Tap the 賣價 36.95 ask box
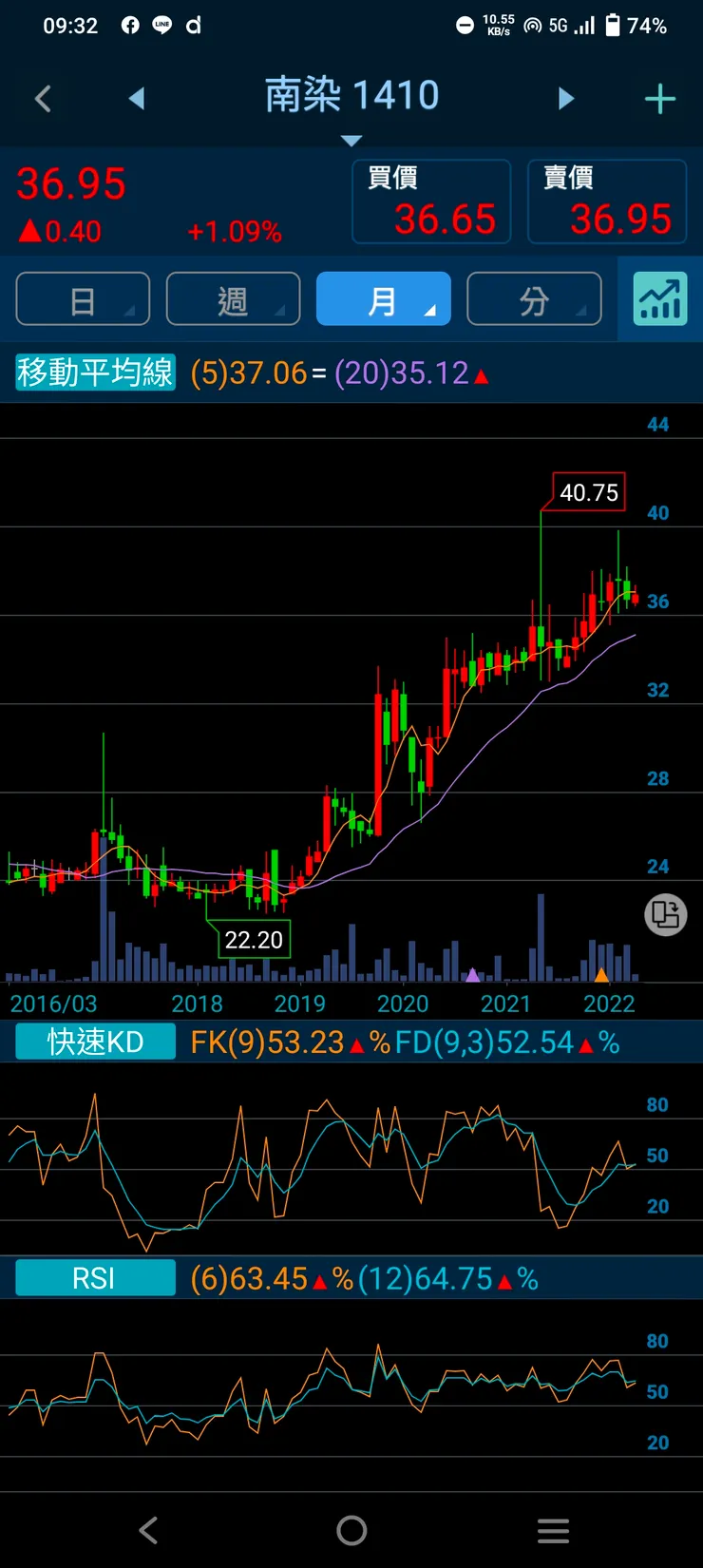The height and width of the screenshot is (1568, 703). [607, 201]
